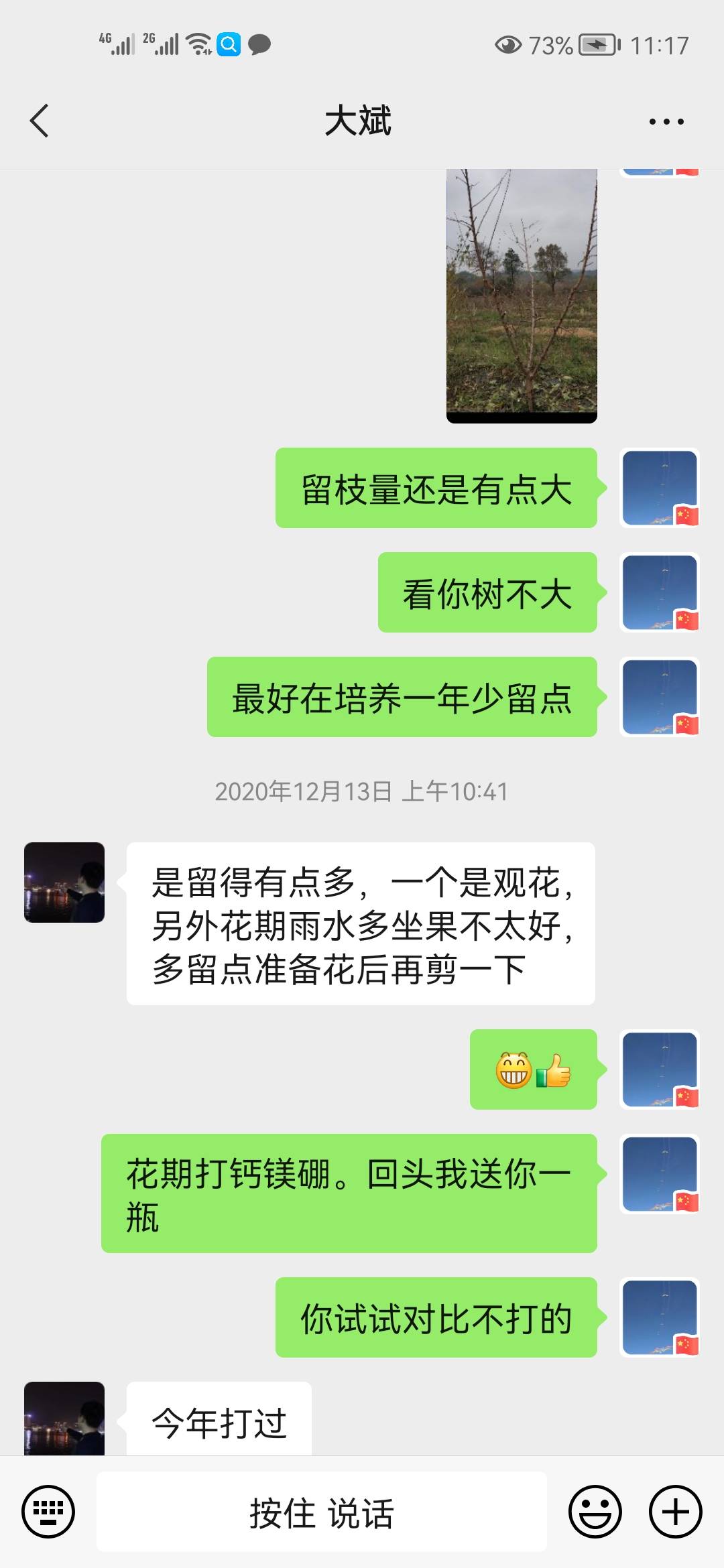Screen dimensions: 724x1568
Task: Tap the 按住 说话 voice button
Action: tap(322, 1512)
